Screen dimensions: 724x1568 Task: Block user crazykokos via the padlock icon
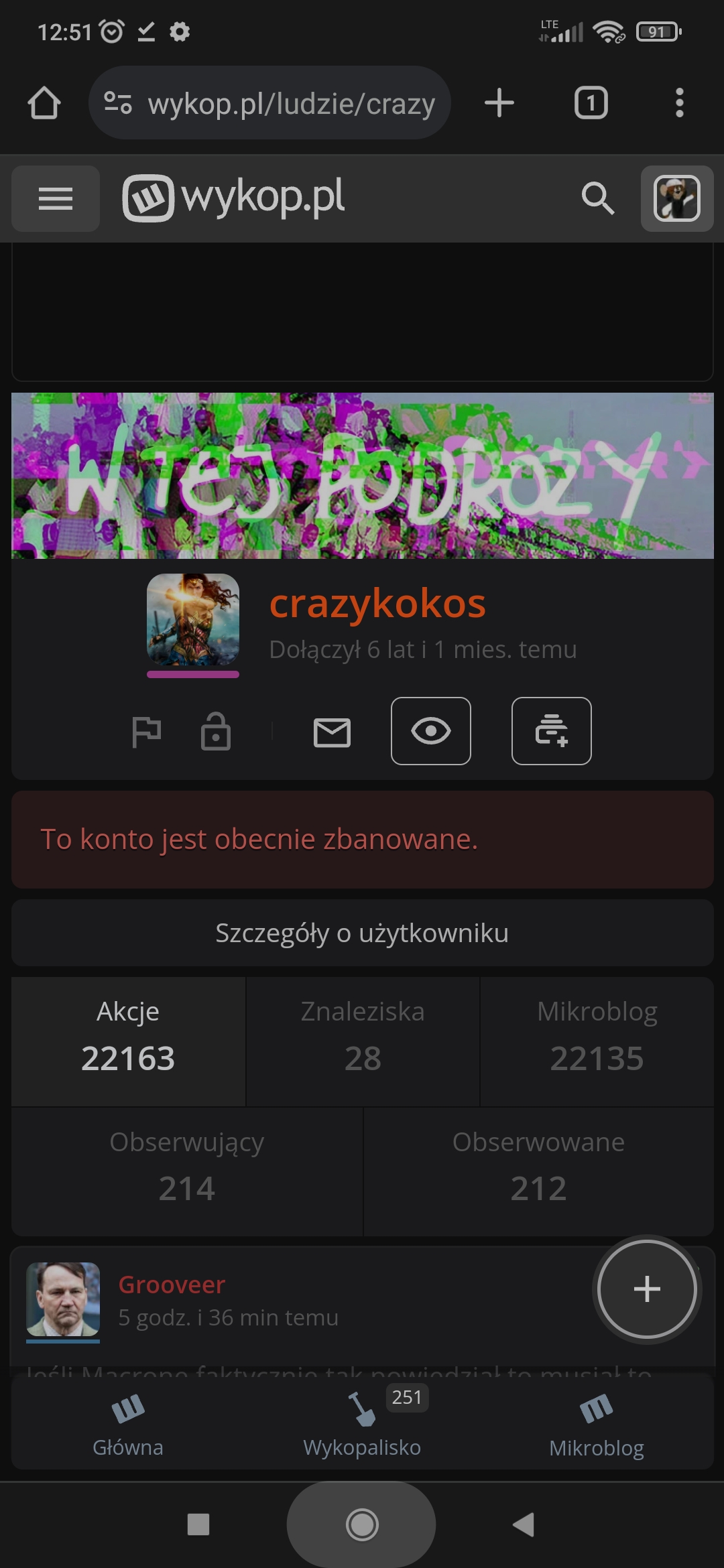[x=215, y=731]
